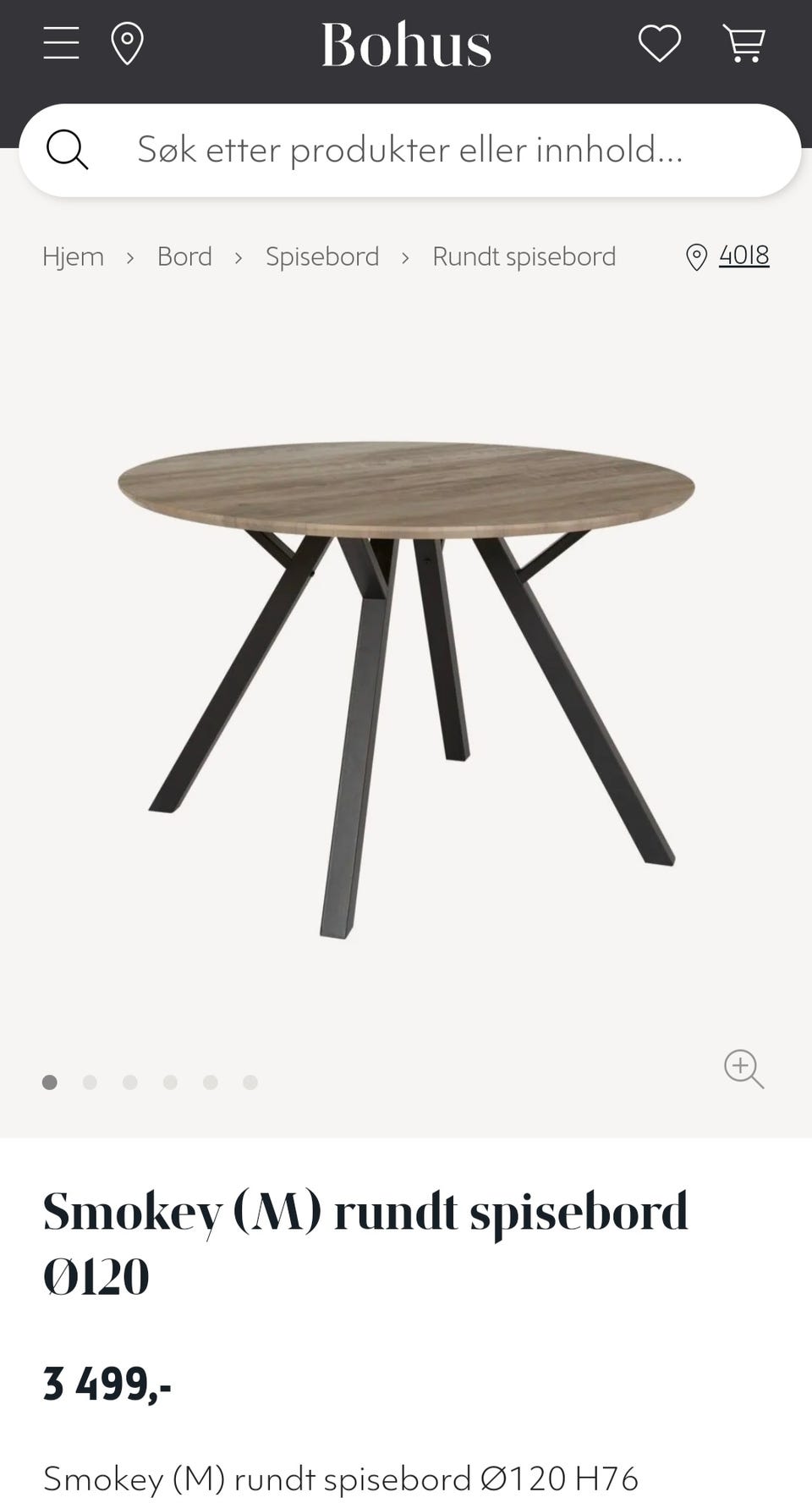Open the store locator pin
The height and width of the screenshot is (1503, 812).
[x=127, y=43]
